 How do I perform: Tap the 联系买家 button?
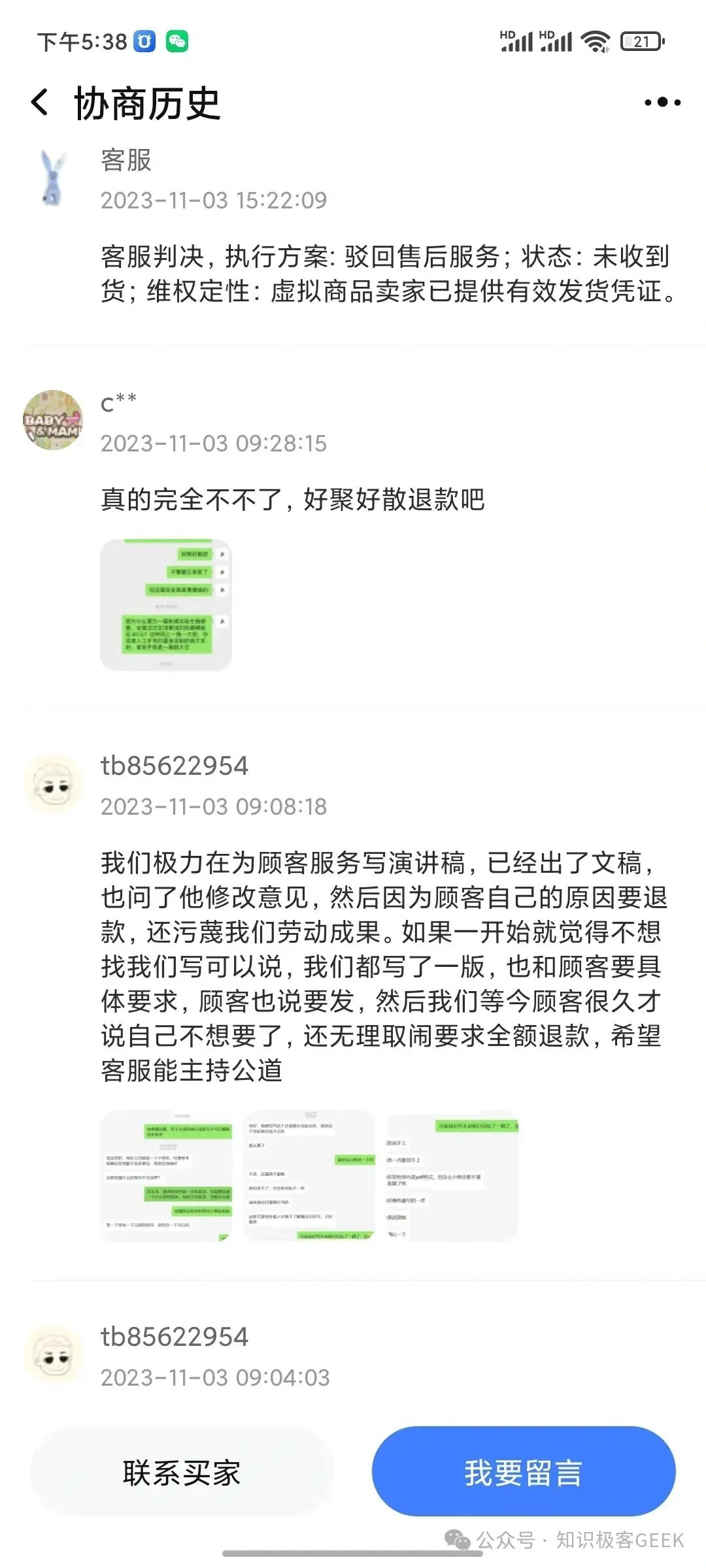click(182, 1473)
